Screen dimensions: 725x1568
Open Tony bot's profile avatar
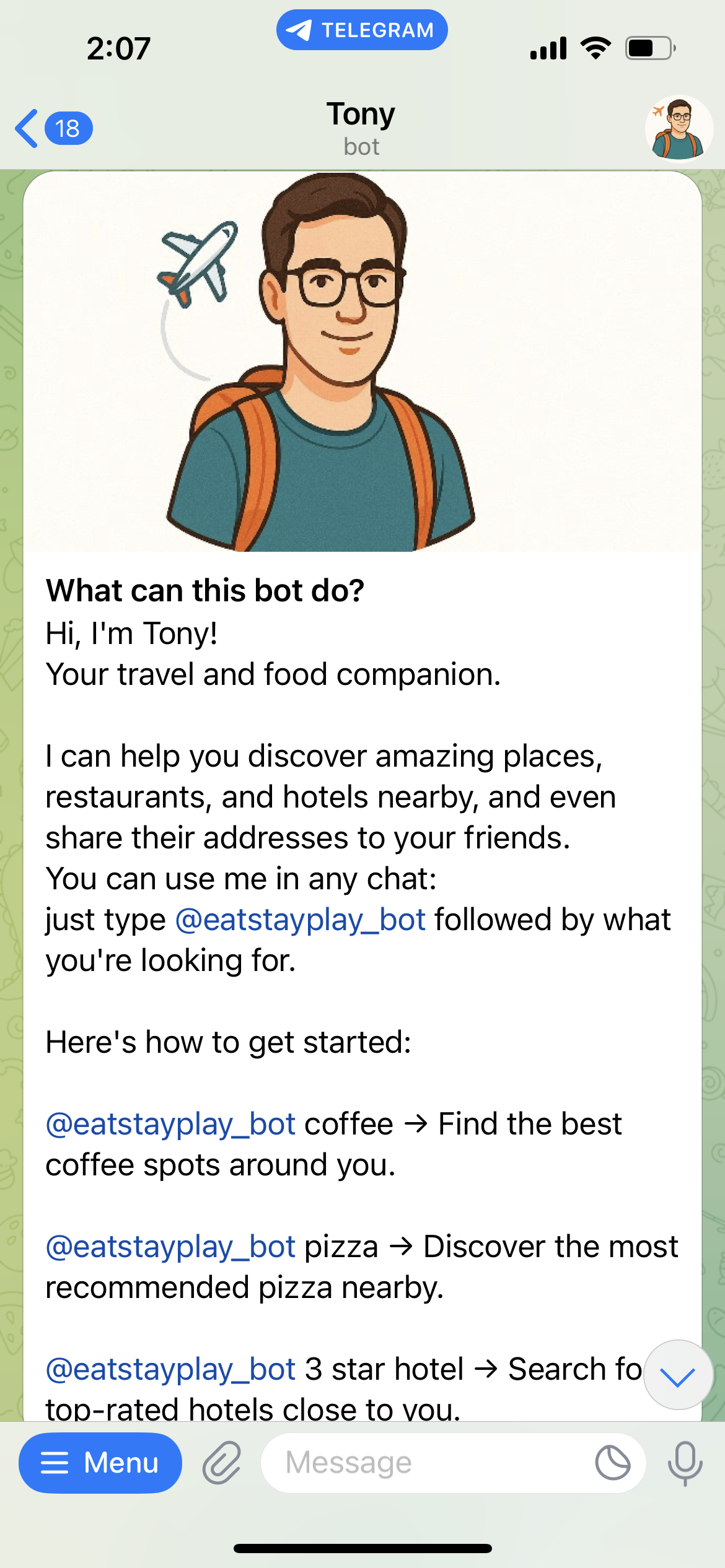[x=679, y=129]
